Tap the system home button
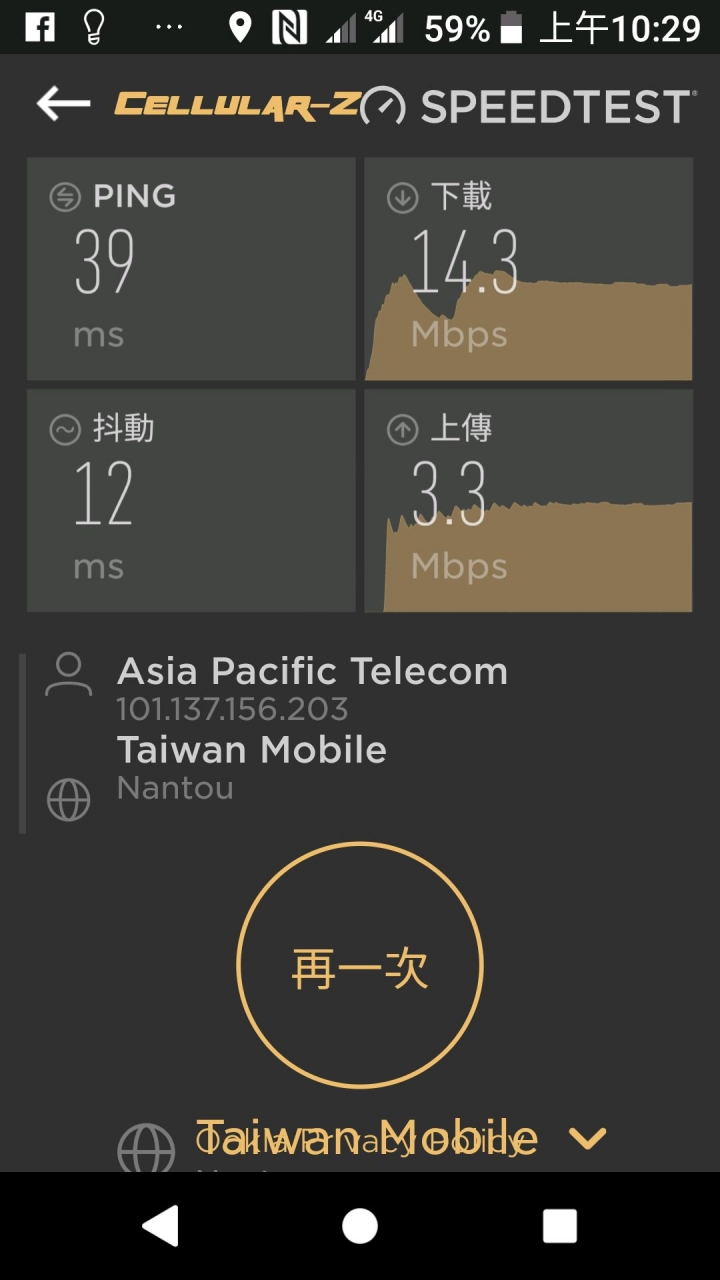The width and height of the screenshot is (720, 1280). click(360, 1225)
